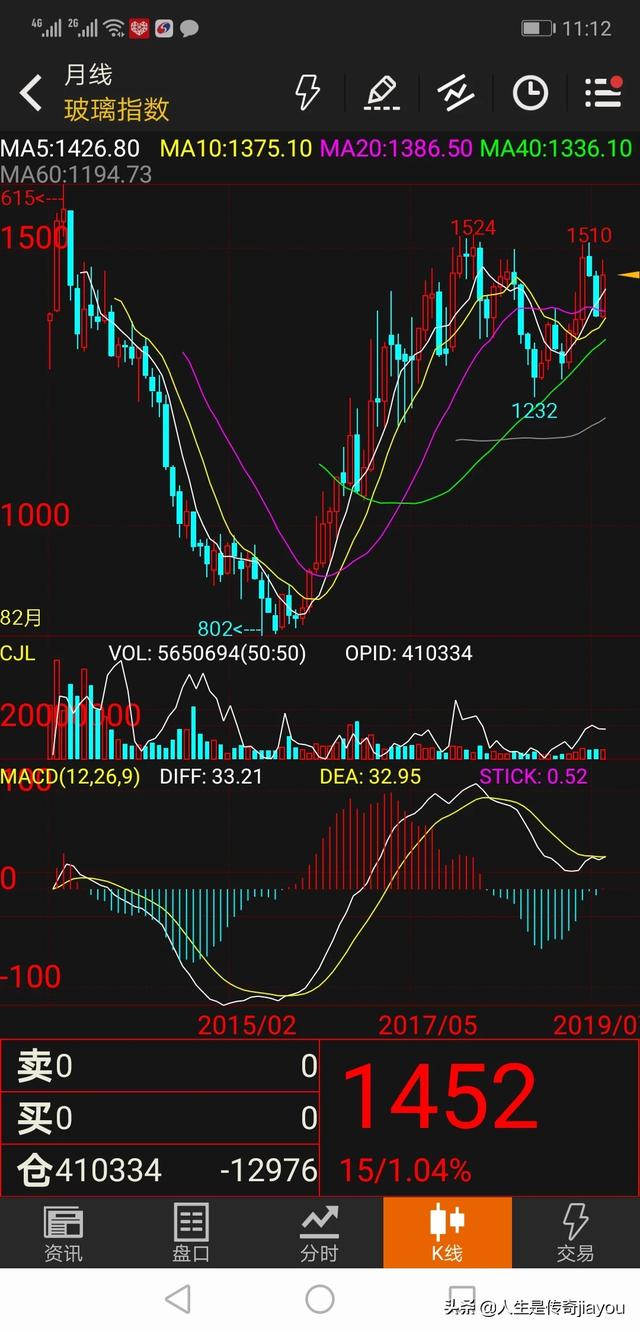Open the list menu with red dot
The height and width of the screenshot is (1330, 640).
[604, 91]
